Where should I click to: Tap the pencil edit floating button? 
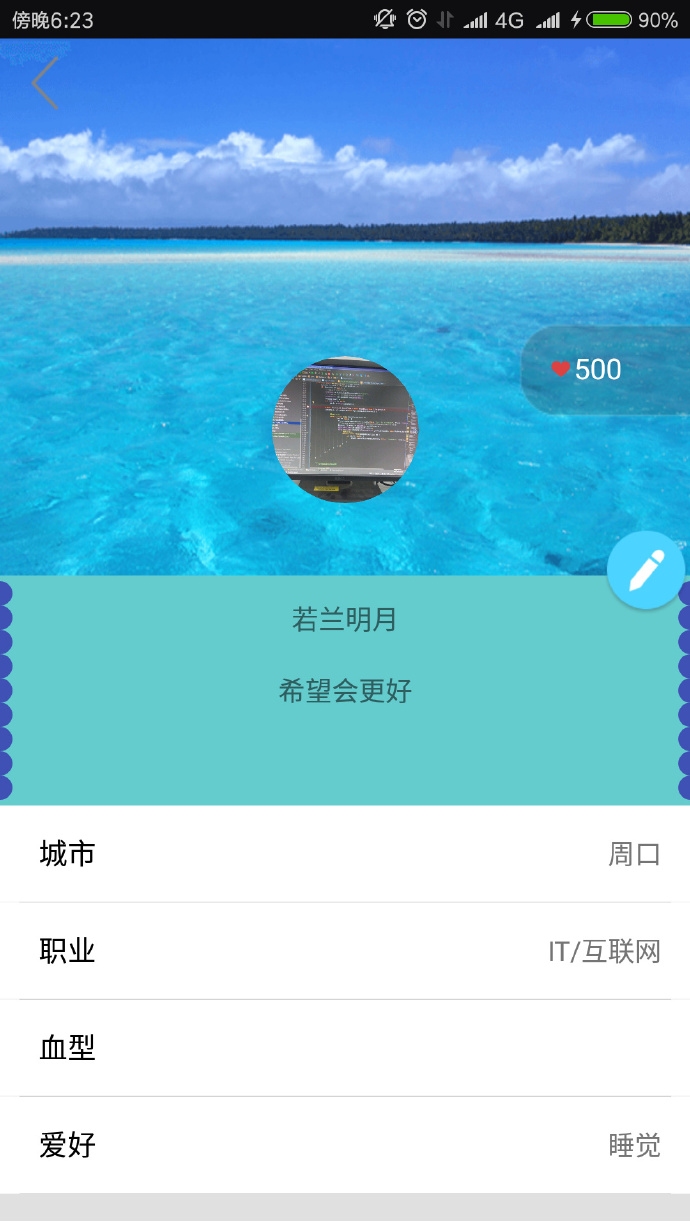point(646,570)
